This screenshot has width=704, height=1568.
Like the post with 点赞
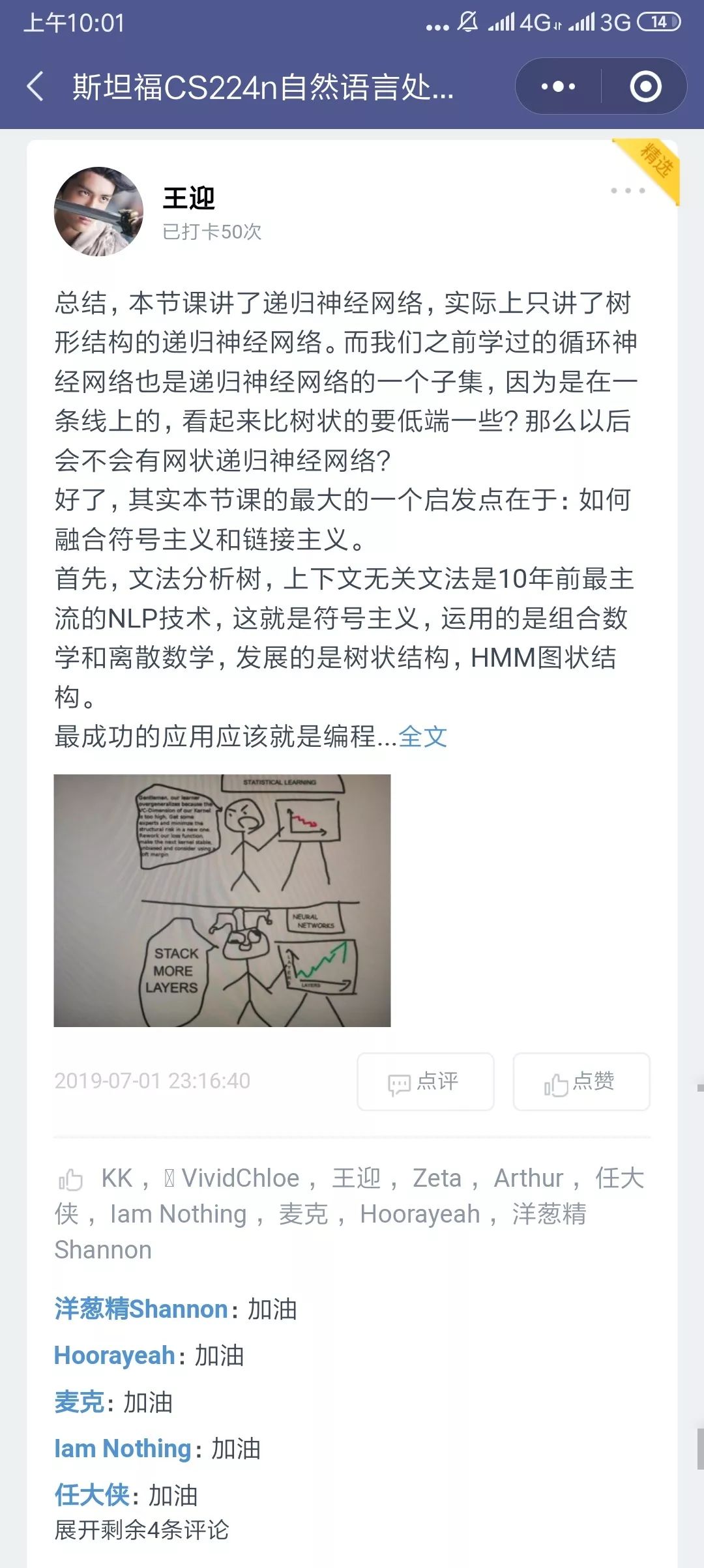(x=581, y=1081)
